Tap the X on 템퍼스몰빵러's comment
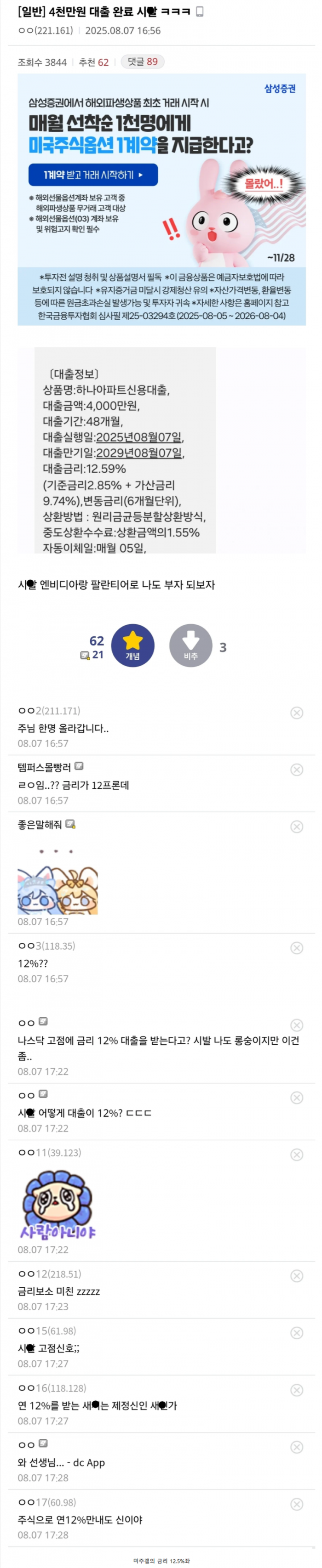Viewport: 322px width, 1568px height. click(296, 770)
